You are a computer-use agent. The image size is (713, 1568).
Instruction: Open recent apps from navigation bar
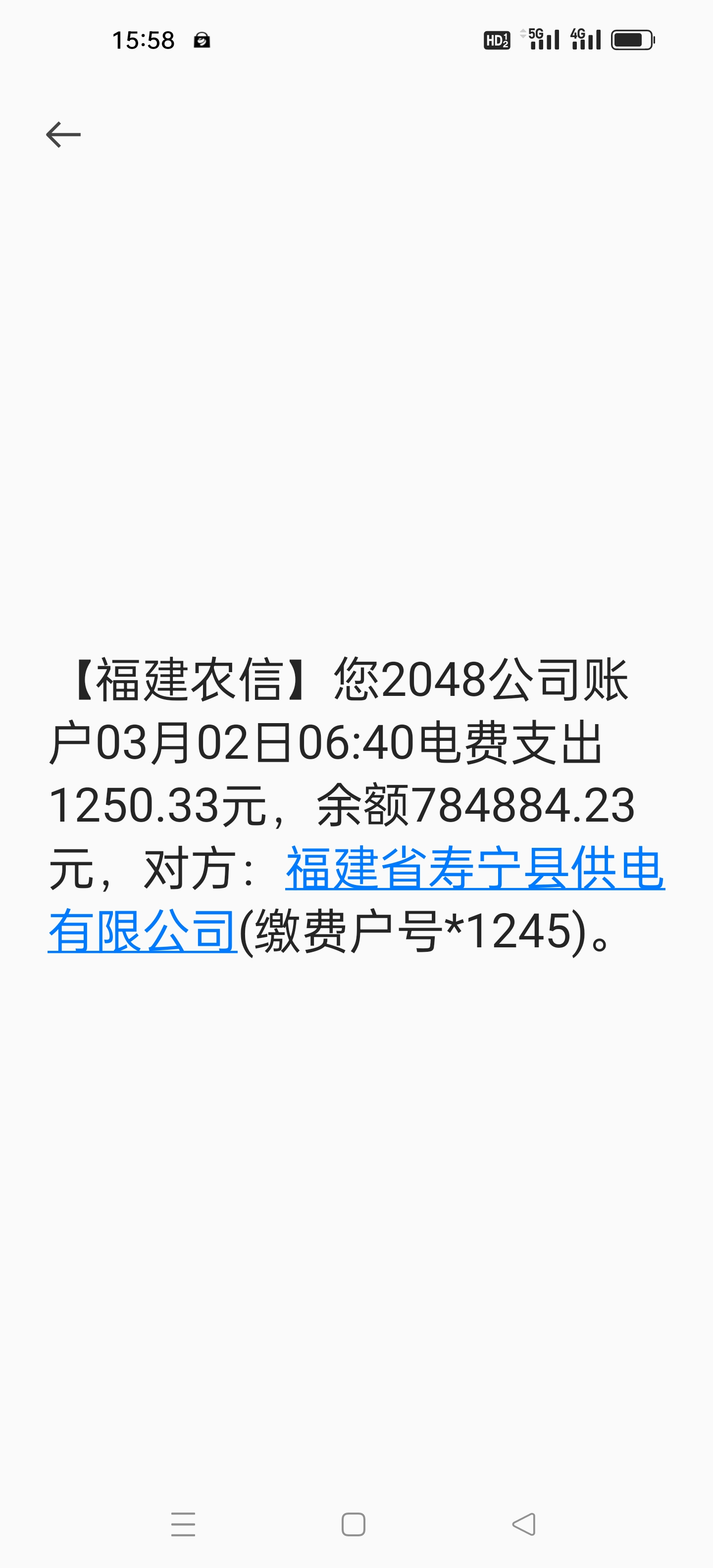tap(183, 1524)
